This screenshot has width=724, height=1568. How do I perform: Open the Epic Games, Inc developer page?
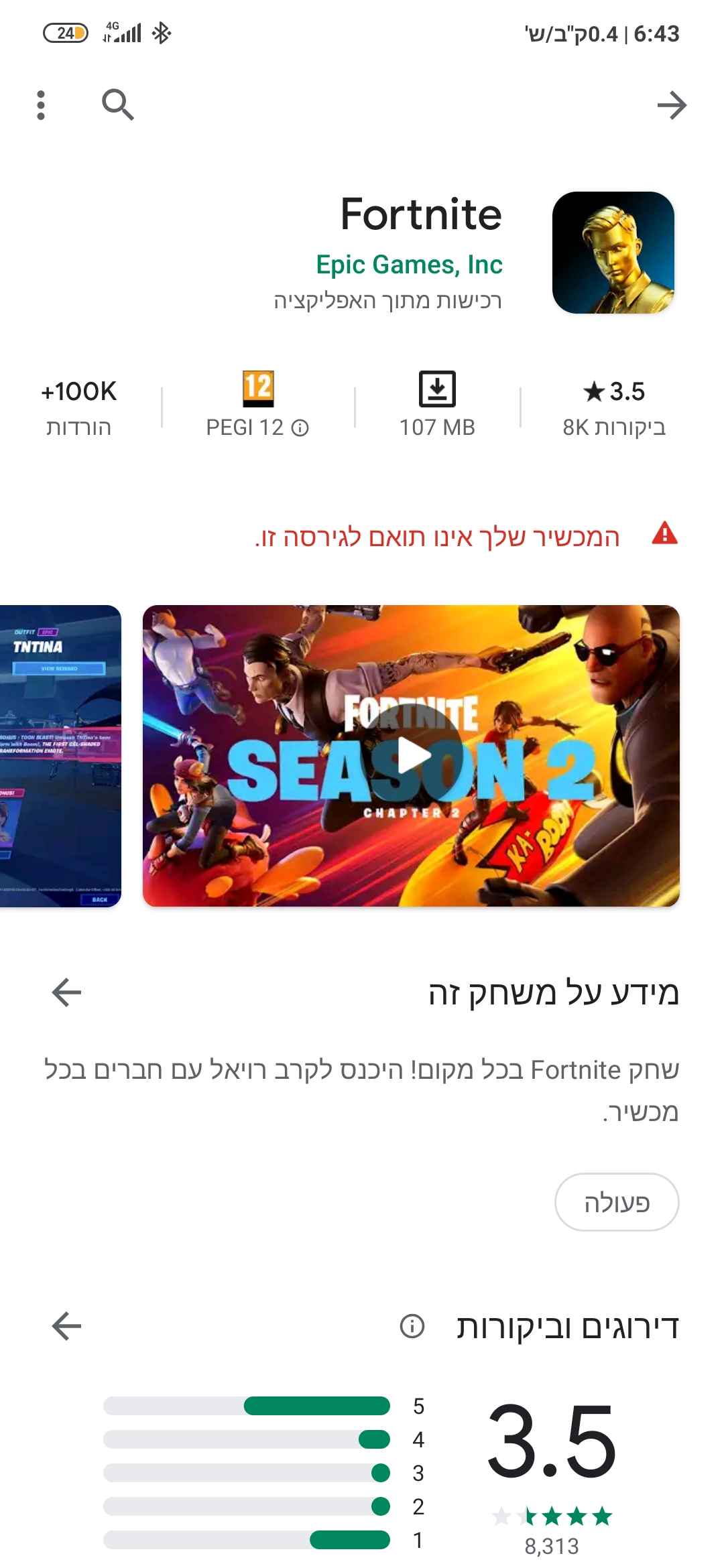pos(408,265)
